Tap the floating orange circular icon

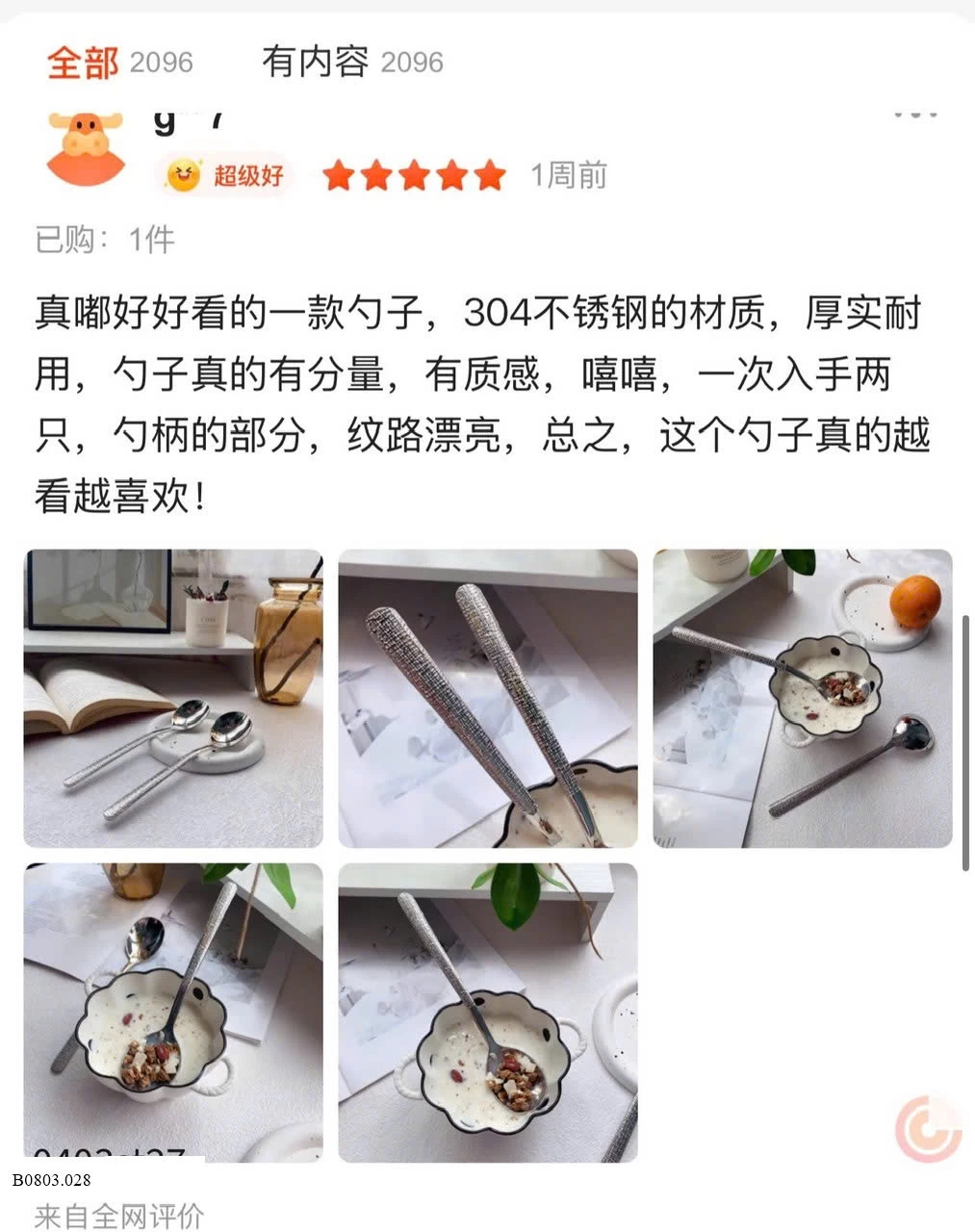point(928,1128)
